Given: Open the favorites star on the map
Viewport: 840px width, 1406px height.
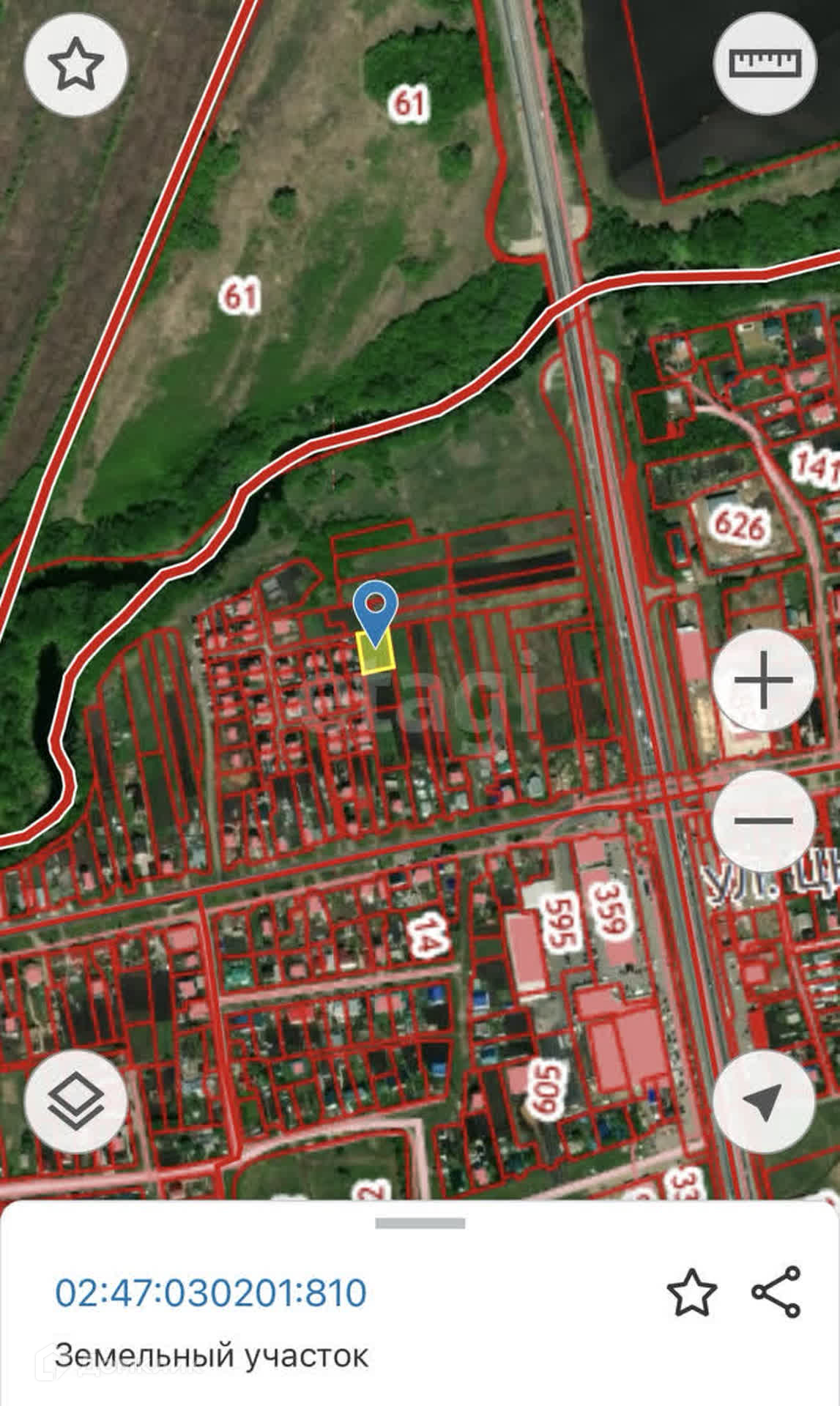Looking at the screenshot, I should coord(75,65).
